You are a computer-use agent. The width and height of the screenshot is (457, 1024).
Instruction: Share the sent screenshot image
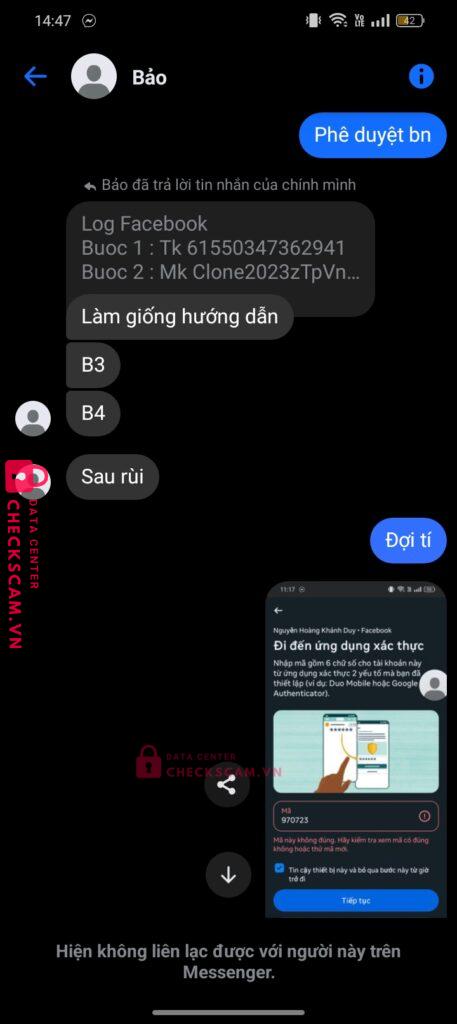[227, 786]
